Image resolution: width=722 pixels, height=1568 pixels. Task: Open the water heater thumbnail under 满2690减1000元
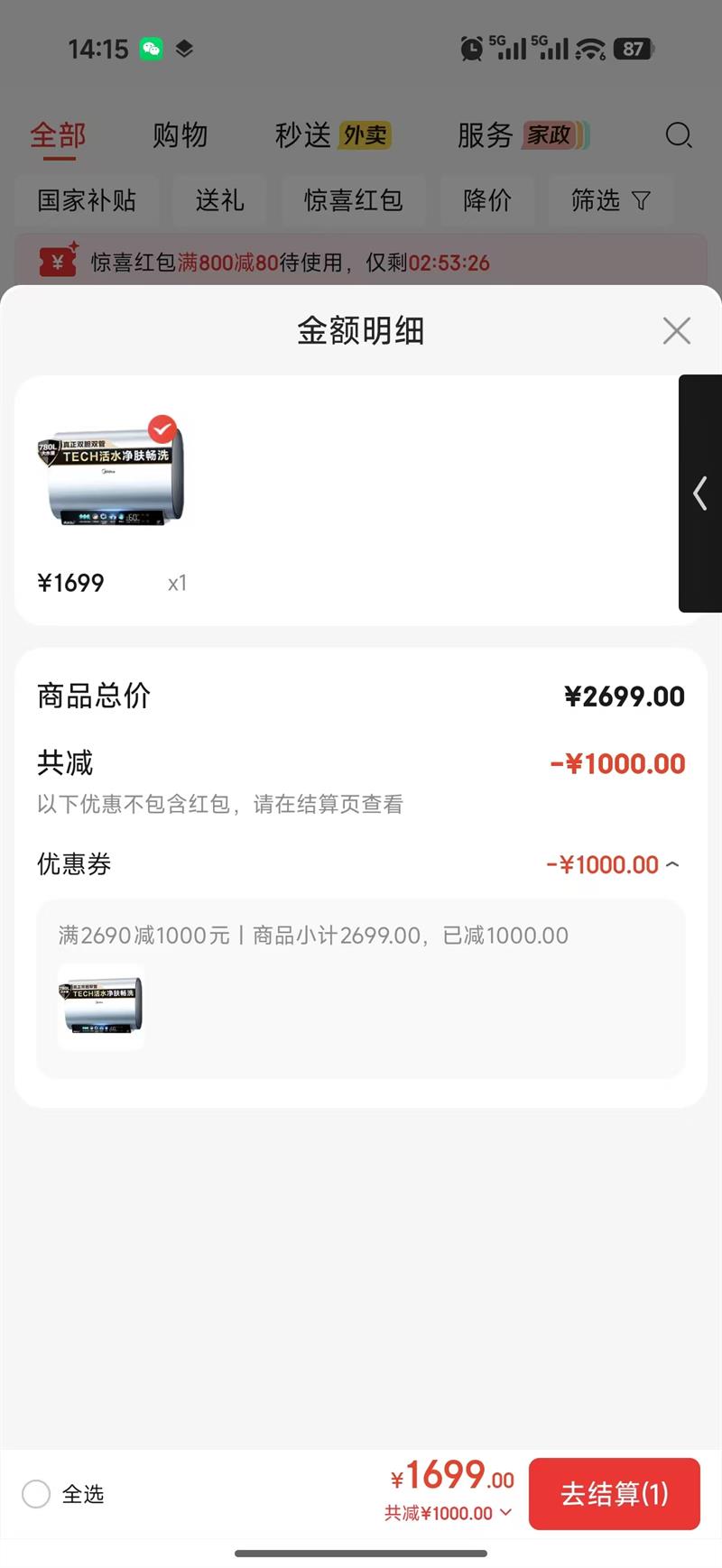(x=100, y=1007)
